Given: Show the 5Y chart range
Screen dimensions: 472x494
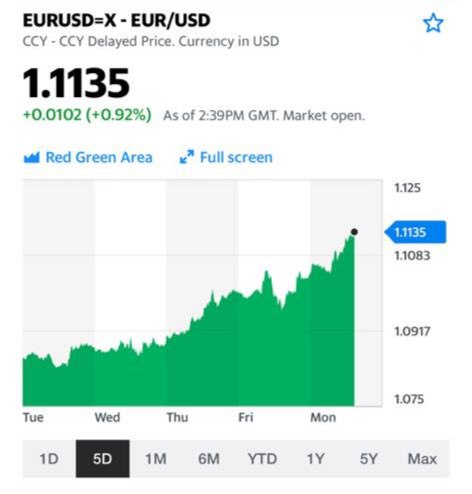Looking at the screenshot, I should tap(369, 459).
